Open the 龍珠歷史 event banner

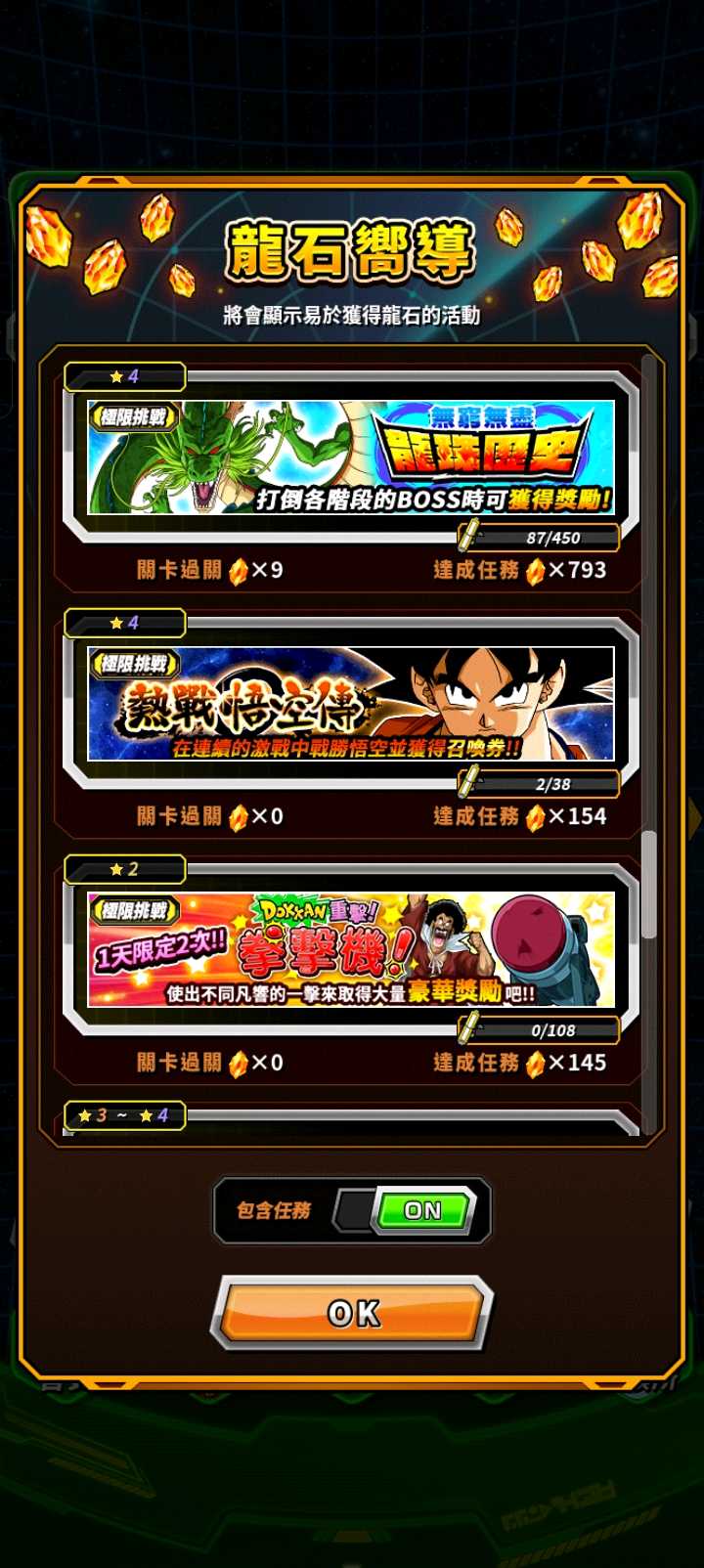point(350,457)
